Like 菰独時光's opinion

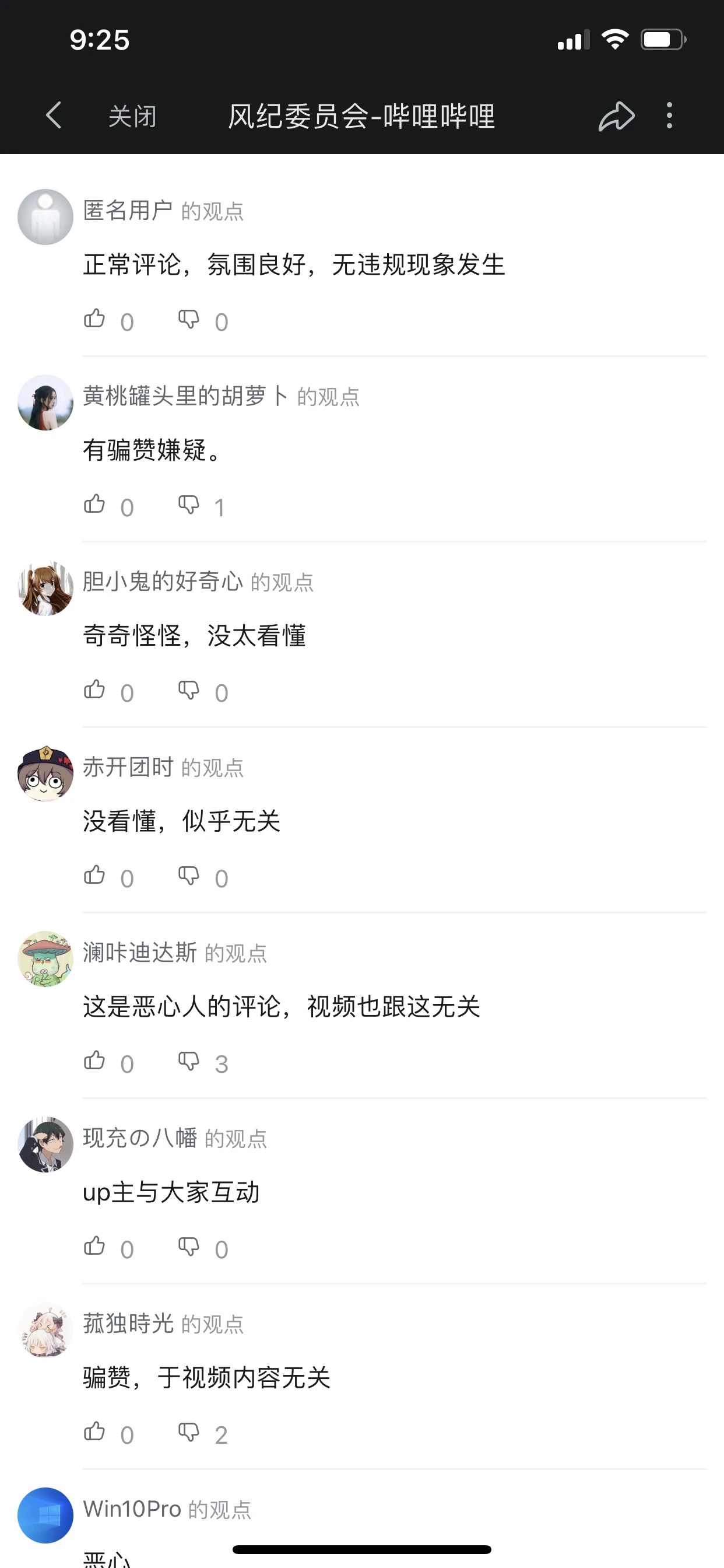click(95, 1432)
